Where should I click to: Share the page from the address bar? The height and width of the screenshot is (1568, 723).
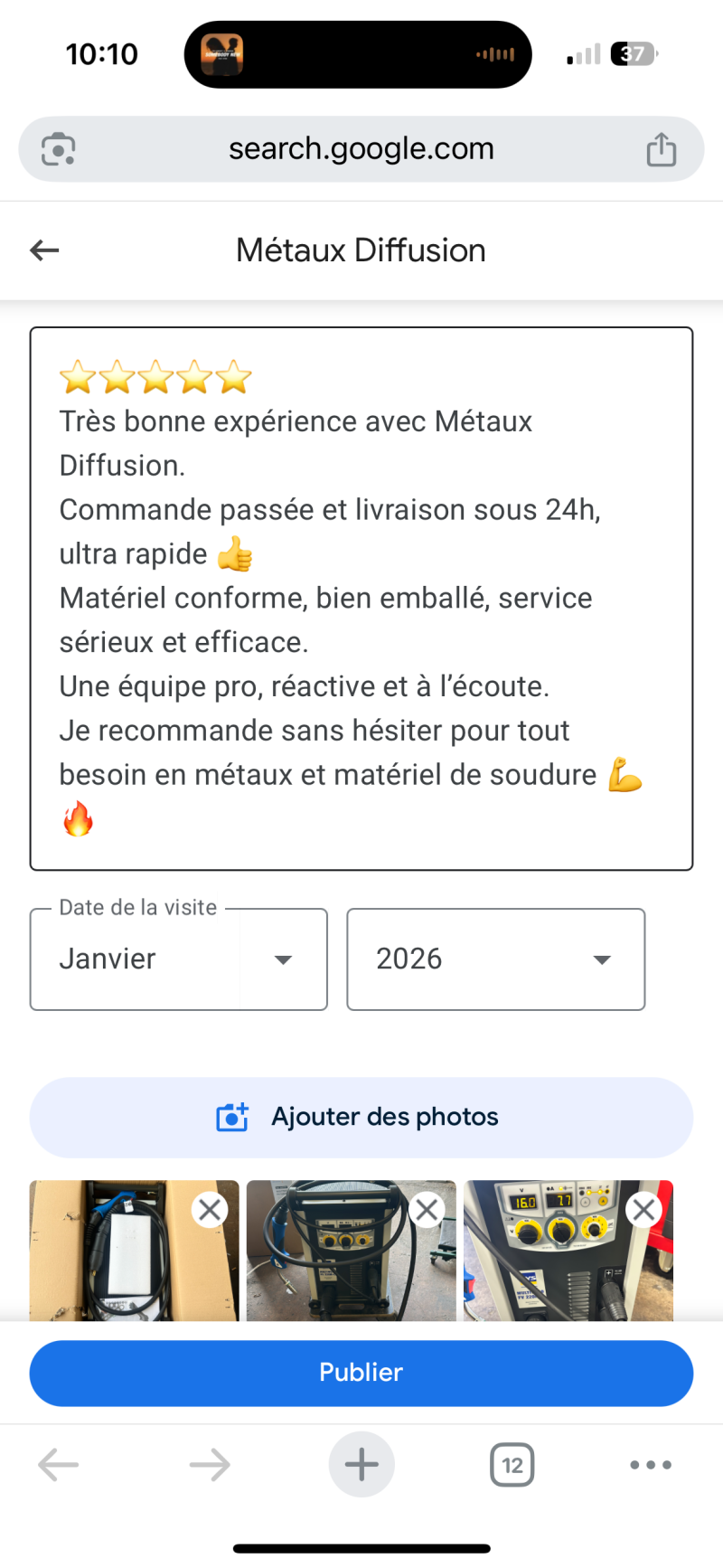tap(661, 150)
